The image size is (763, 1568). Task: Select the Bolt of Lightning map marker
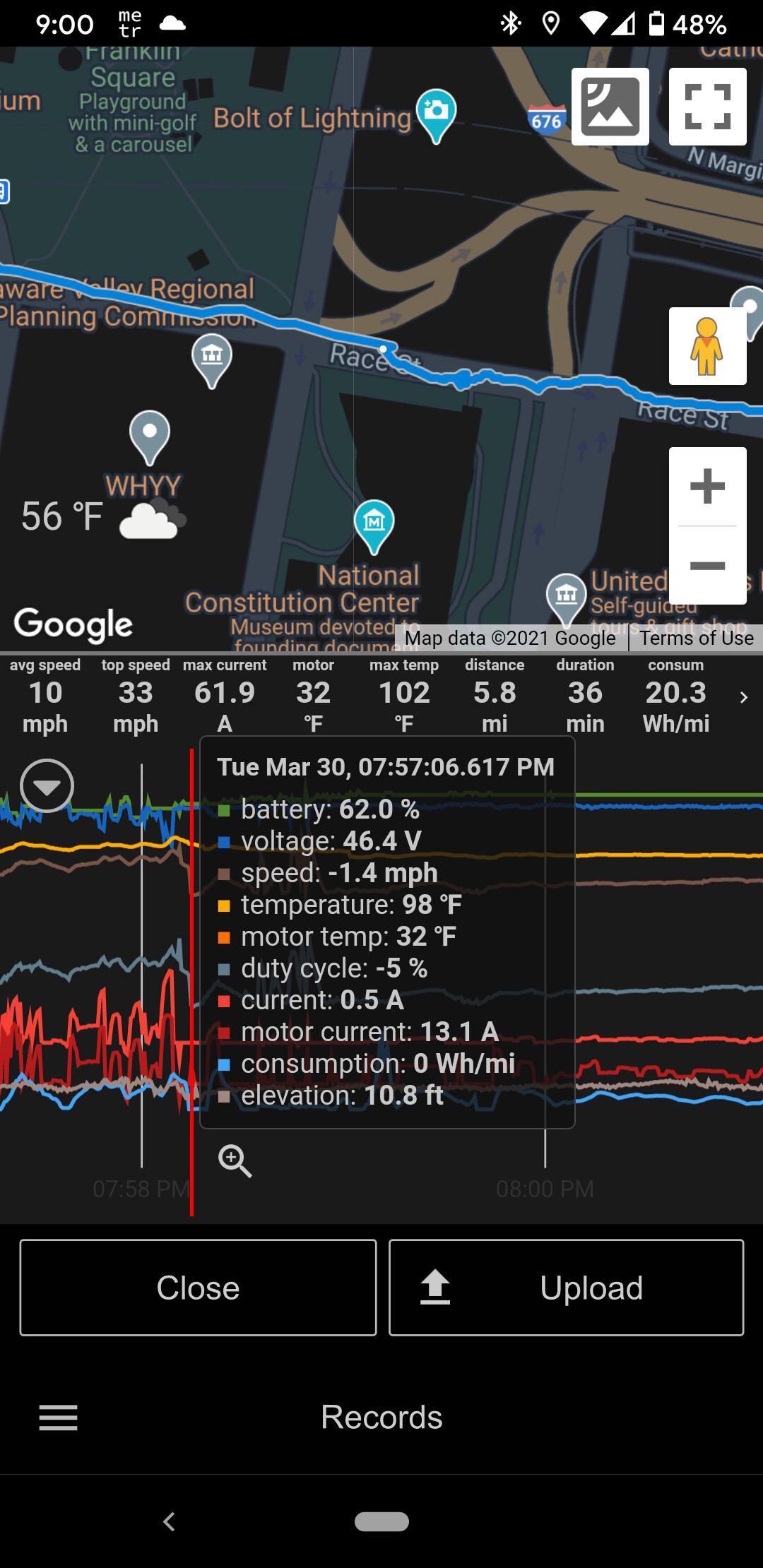[x=436, y=116]
